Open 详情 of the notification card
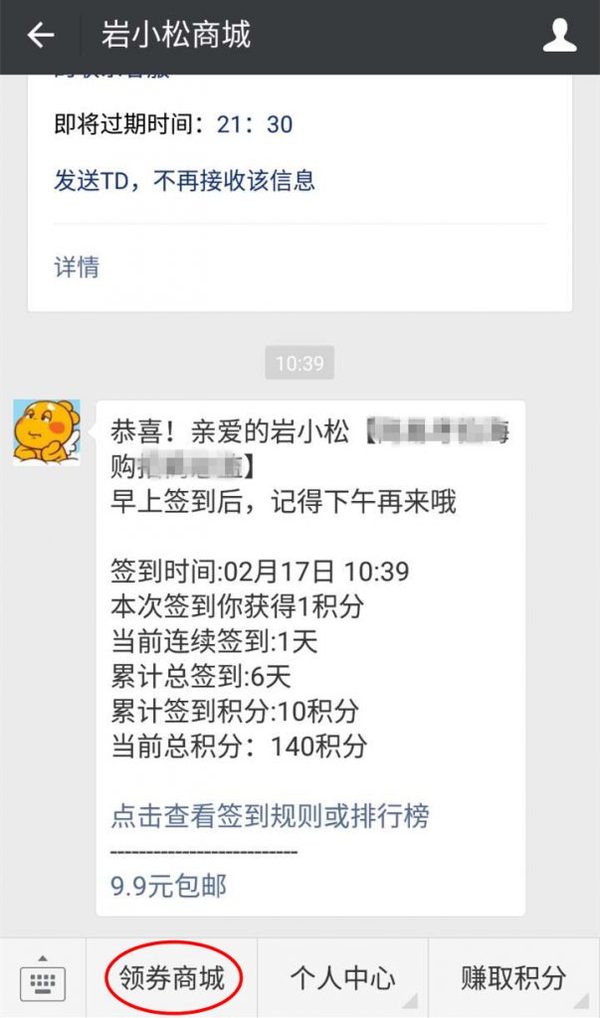The image size is (600, 1018). [76, 267]
